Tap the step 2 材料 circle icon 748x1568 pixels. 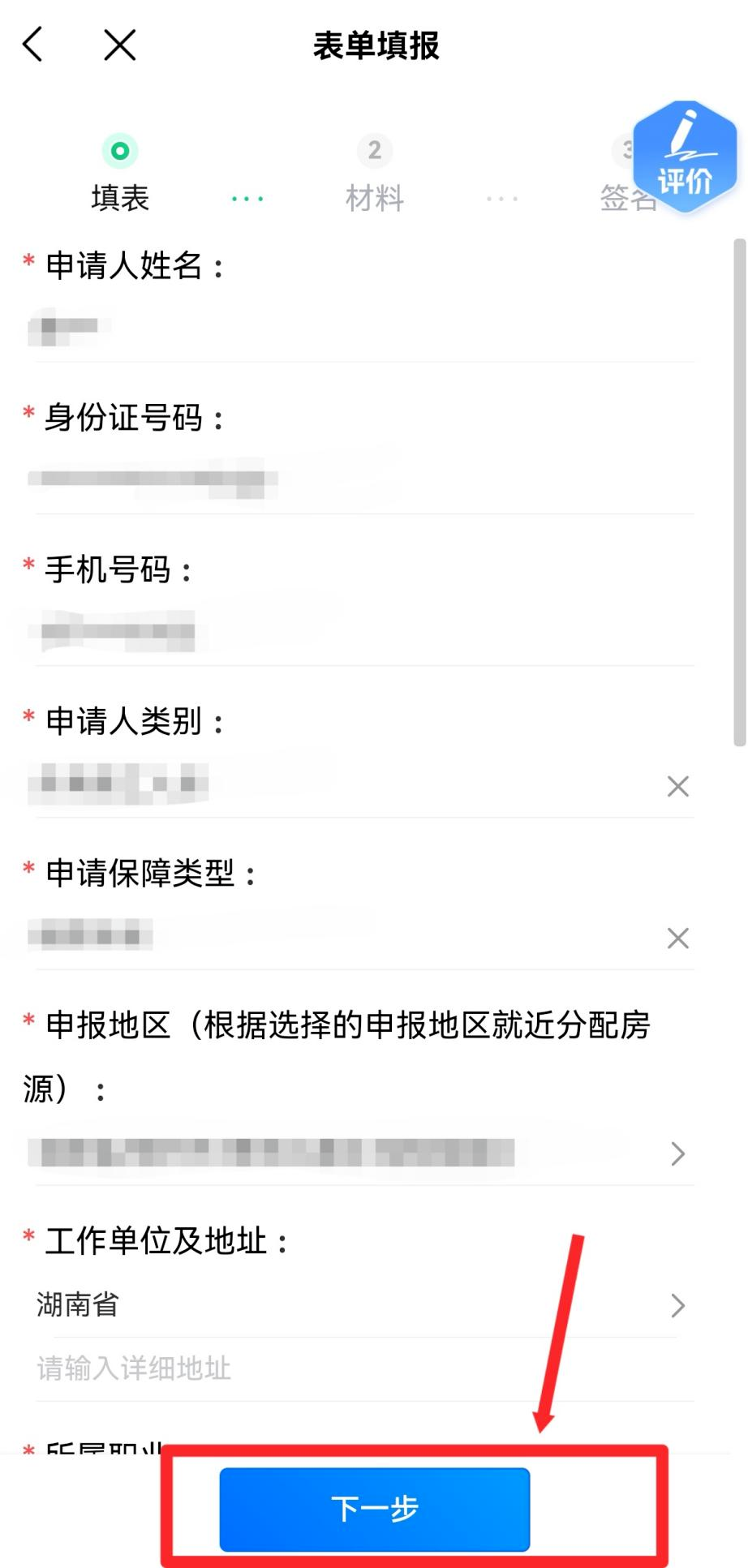[x=374, y=150]
